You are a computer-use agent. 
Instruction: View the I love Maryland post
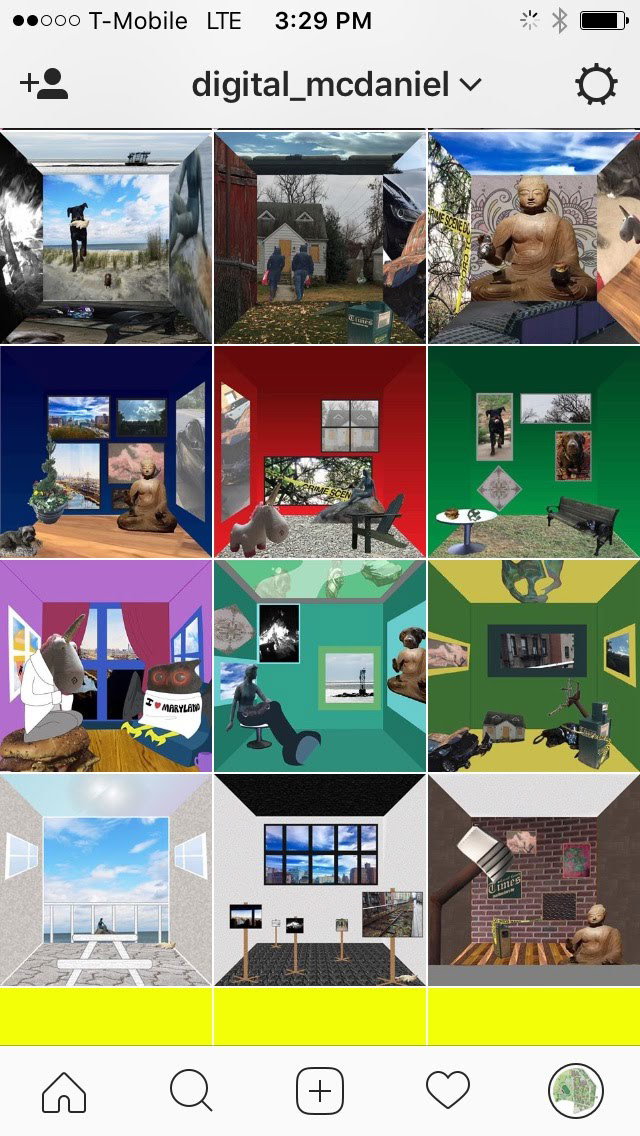click(106, 665)
